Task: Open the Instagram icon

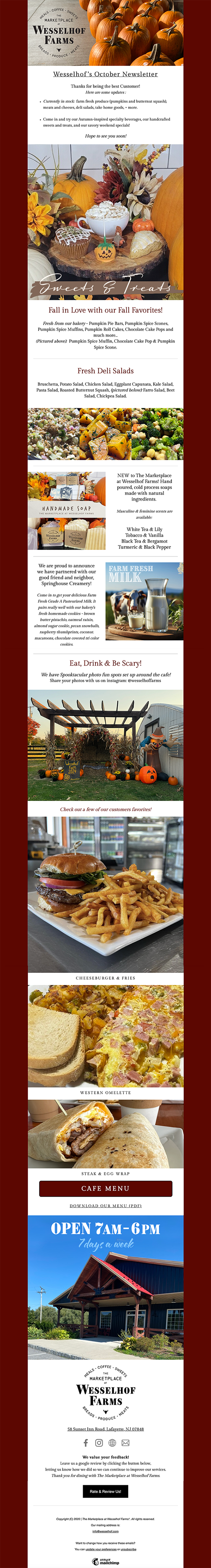Action: click(98, 1443)
